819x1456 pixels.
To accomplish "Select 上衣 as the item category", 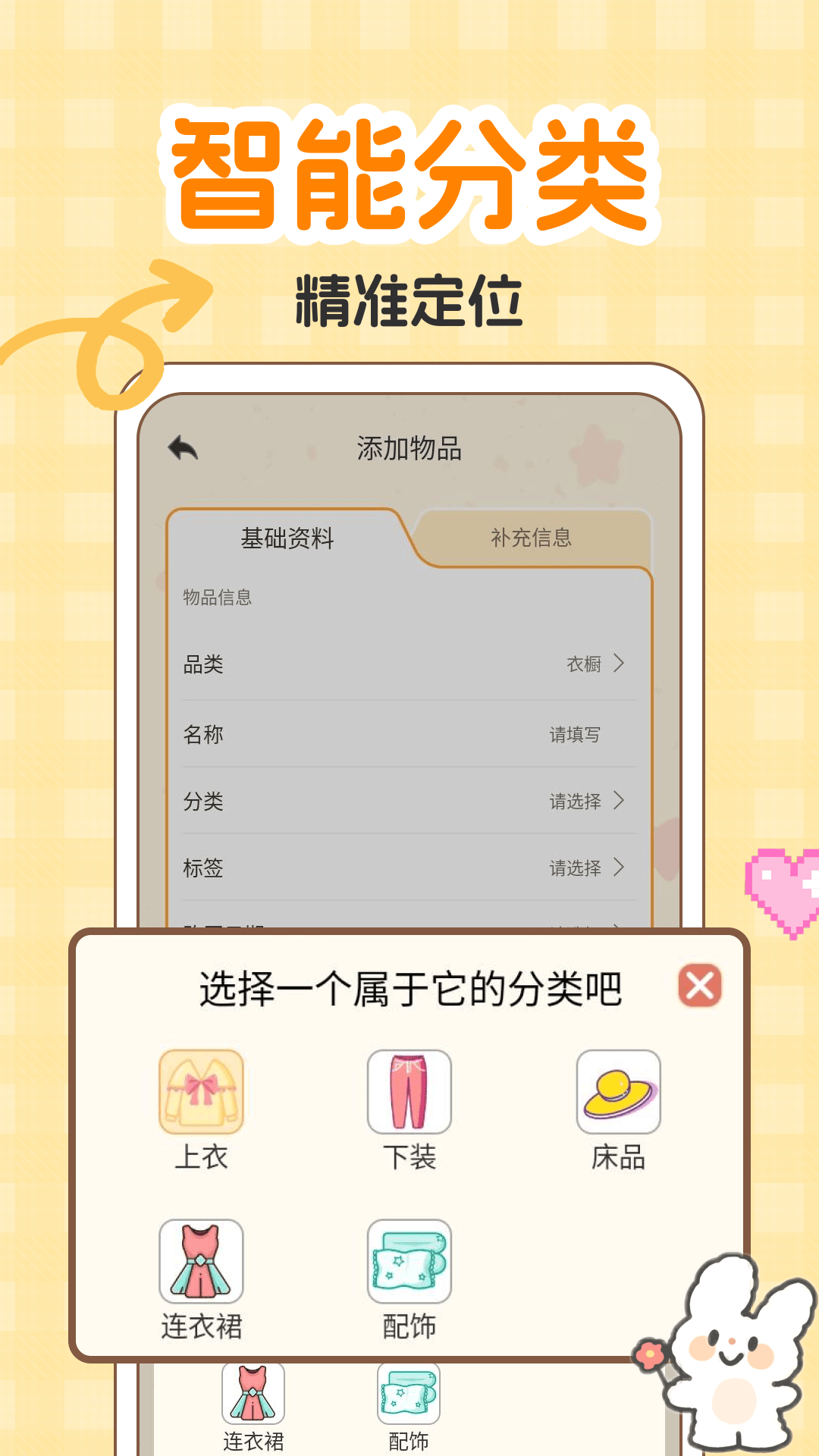I will click(201, 1092).
